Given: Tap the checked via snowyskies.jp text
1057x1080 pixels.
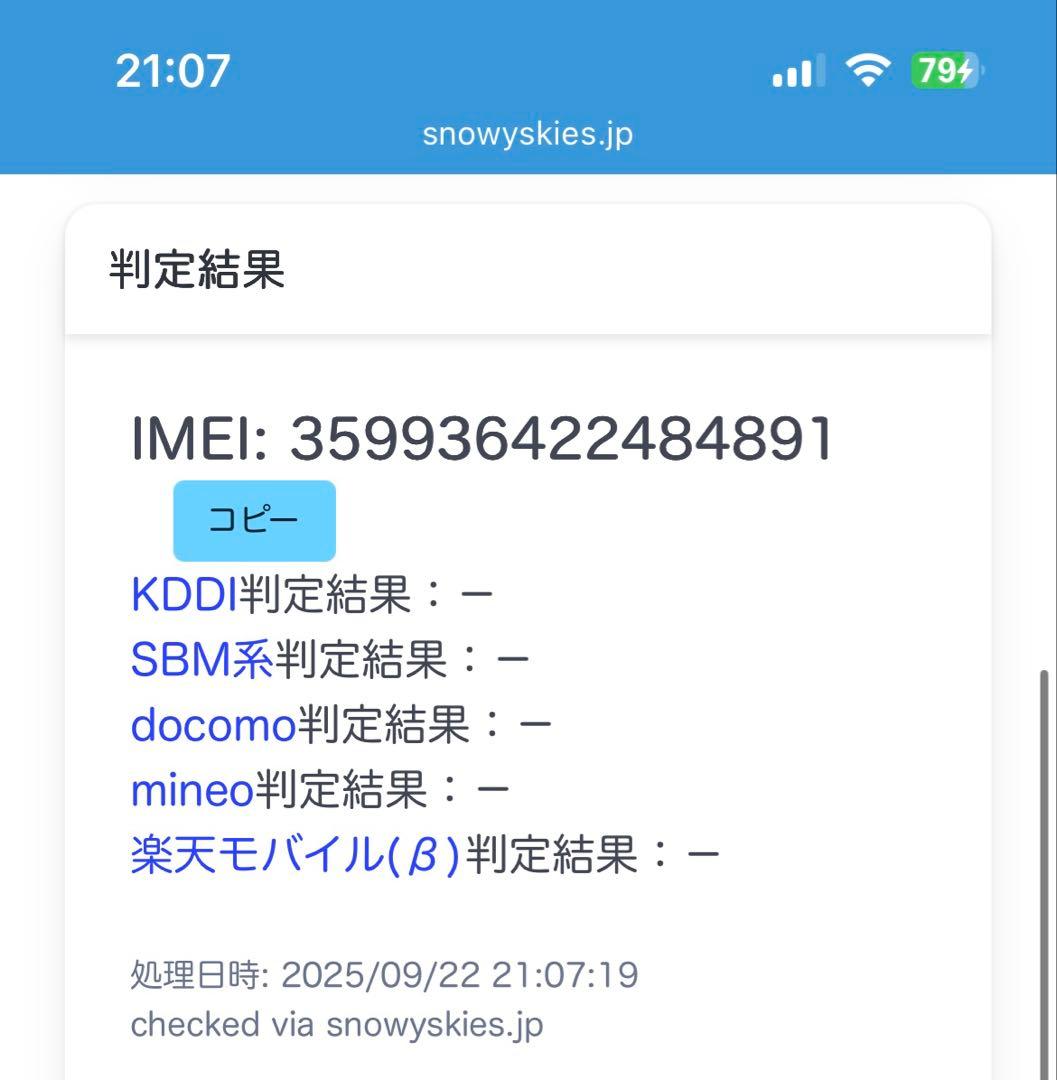Looking at the screenshot, I should (x=335, y=1024).
